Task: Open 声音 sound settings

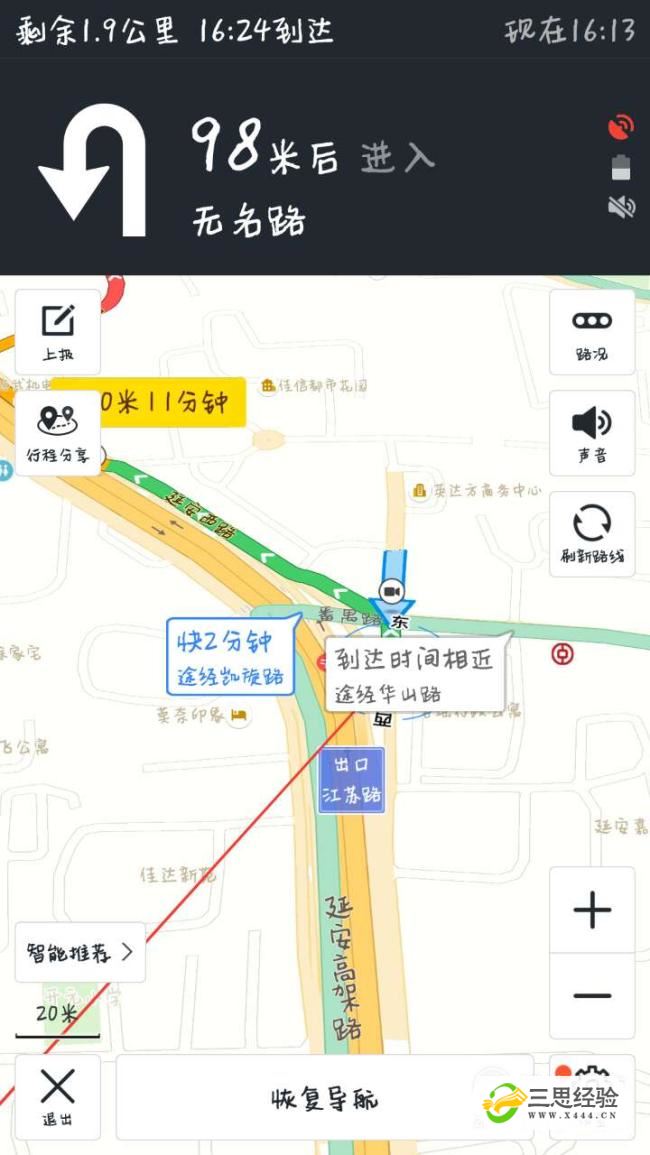Action: [x=592, y=433]
